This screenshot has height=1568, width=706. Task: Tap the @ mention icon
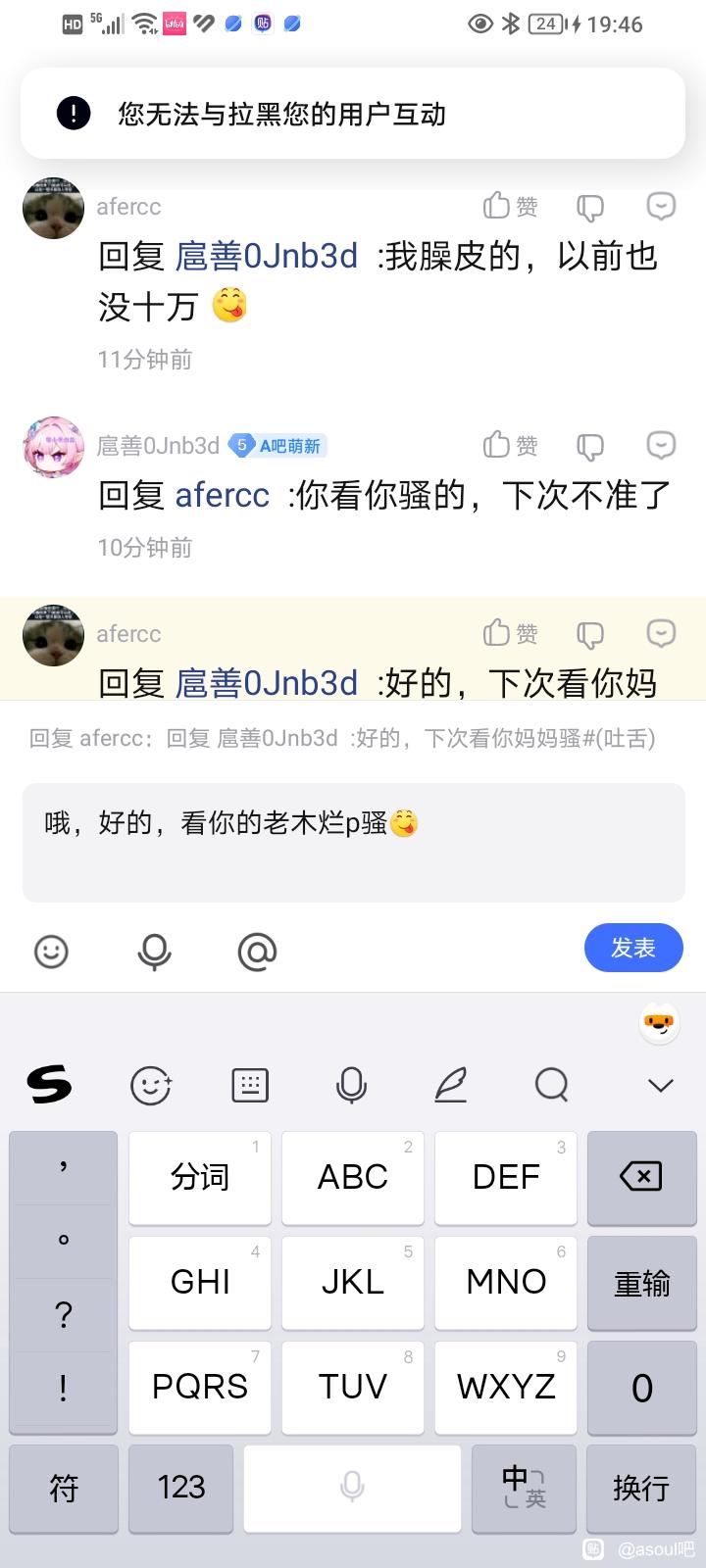tap(257, 951)
